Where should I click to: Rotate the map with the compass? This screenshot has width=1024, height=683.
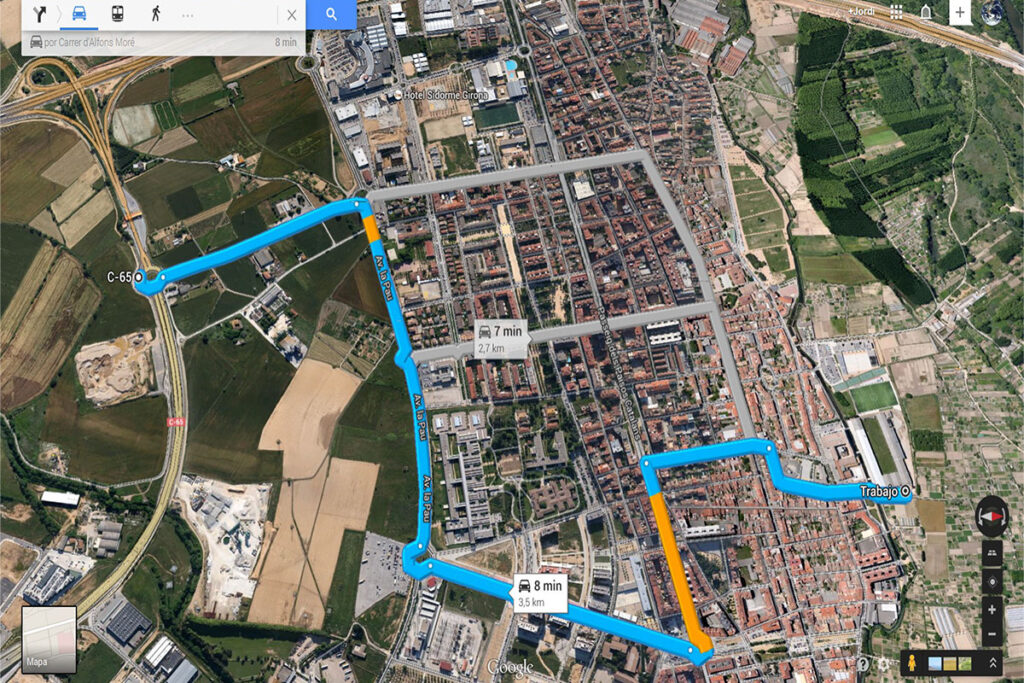tap(991, 515)
